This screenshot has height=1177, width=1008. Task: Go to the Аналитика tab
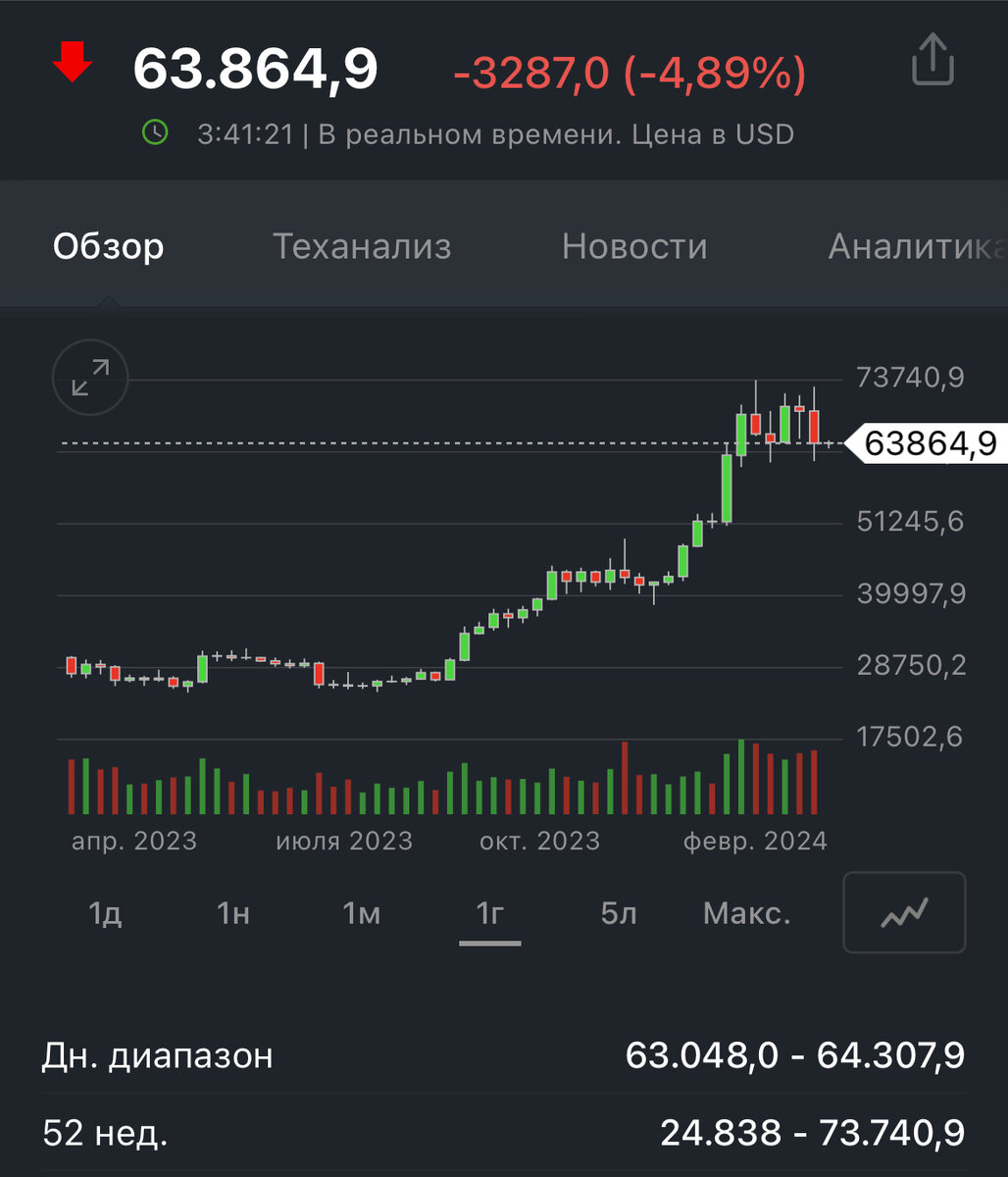[918, 246]
